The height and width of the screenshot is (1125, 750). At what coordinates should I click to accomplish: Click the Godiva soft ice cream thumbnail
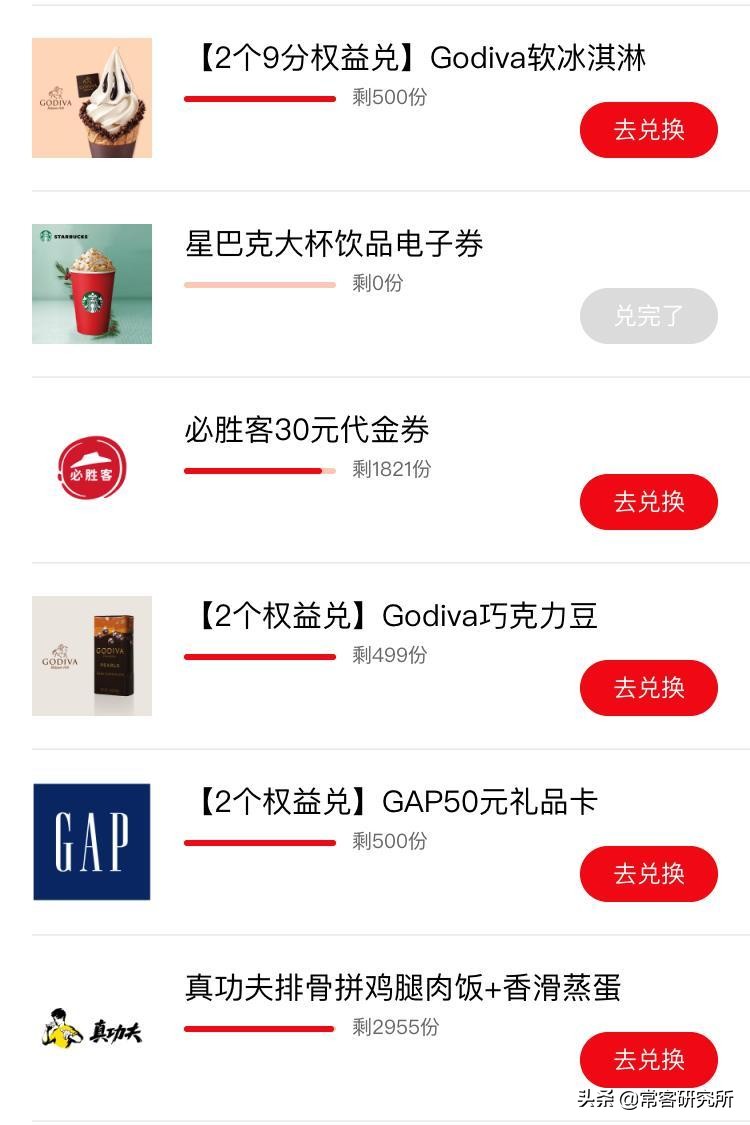pyautogui.click(x=92, y=97)
